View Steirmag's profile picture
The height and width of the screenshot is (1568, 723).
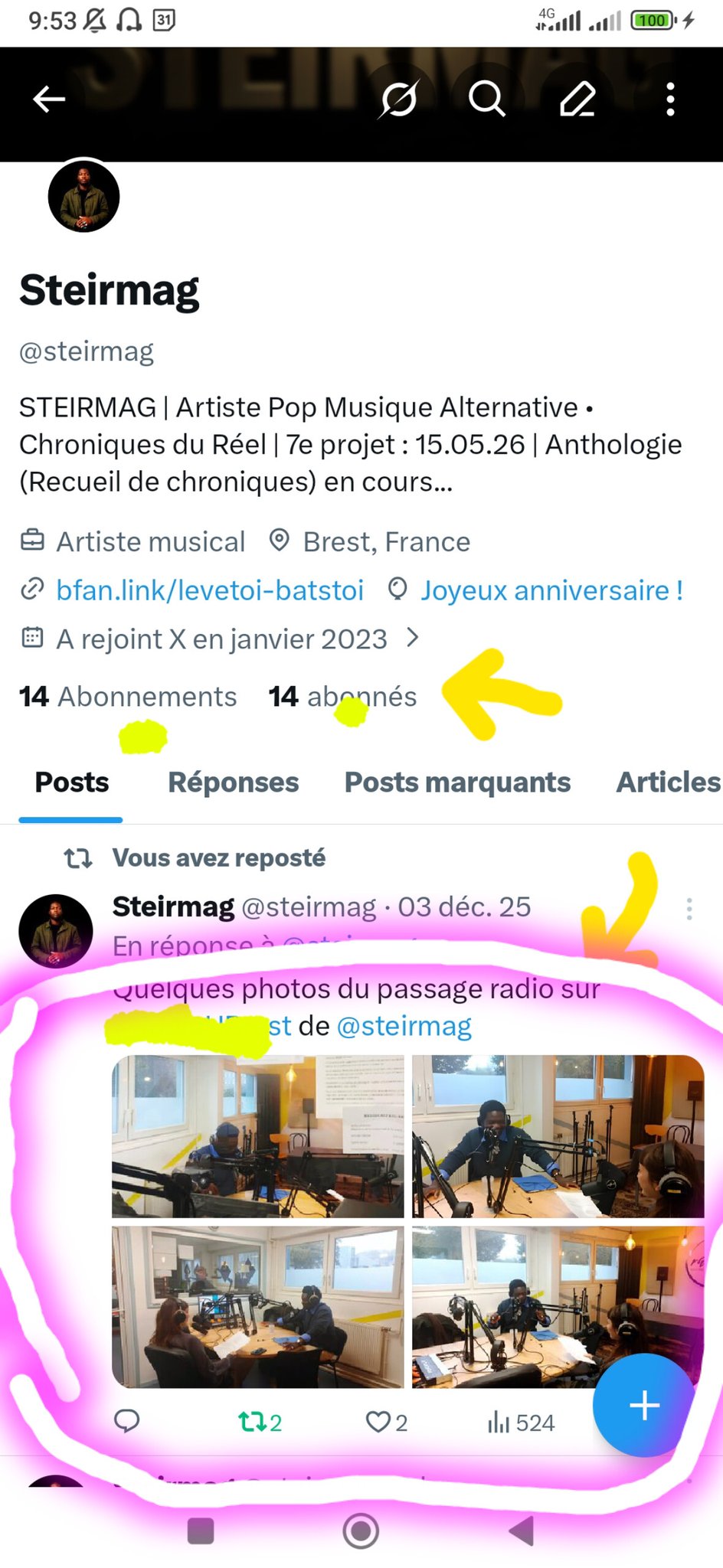84,197
